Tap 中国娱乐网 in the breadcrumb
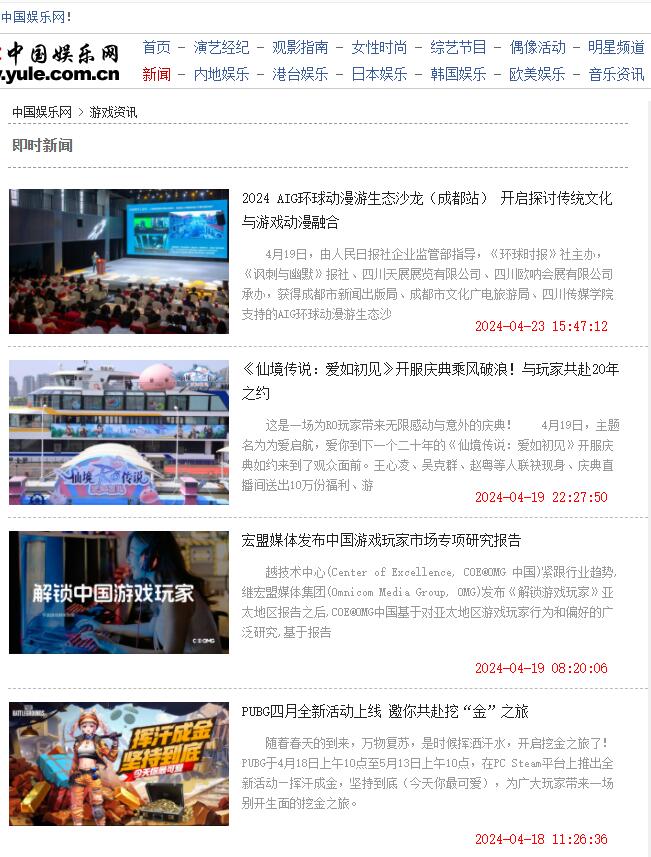The height and width of the screenshot is (857, 651). pos(42,112)
